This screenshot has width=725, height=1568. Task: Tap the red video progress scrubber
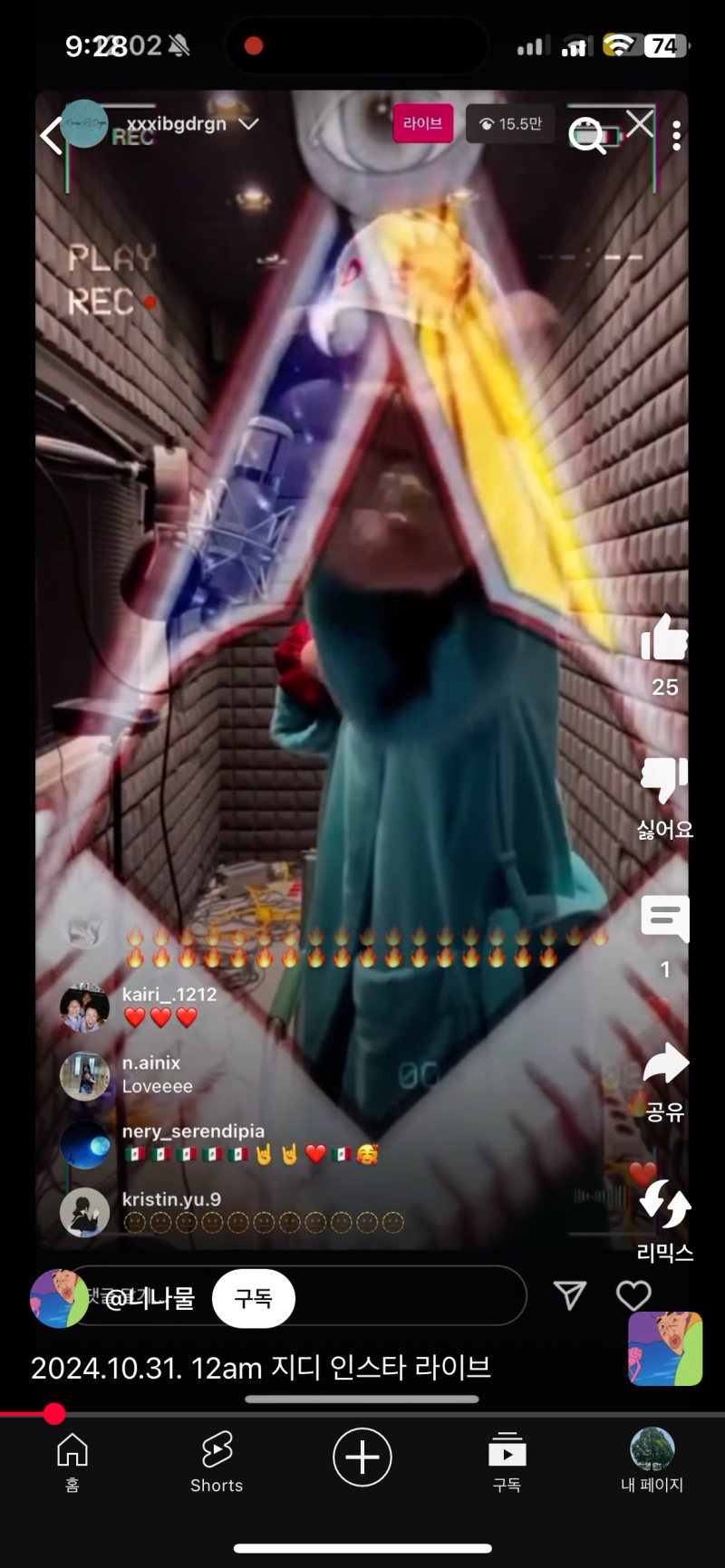[x=54, y=1413]
